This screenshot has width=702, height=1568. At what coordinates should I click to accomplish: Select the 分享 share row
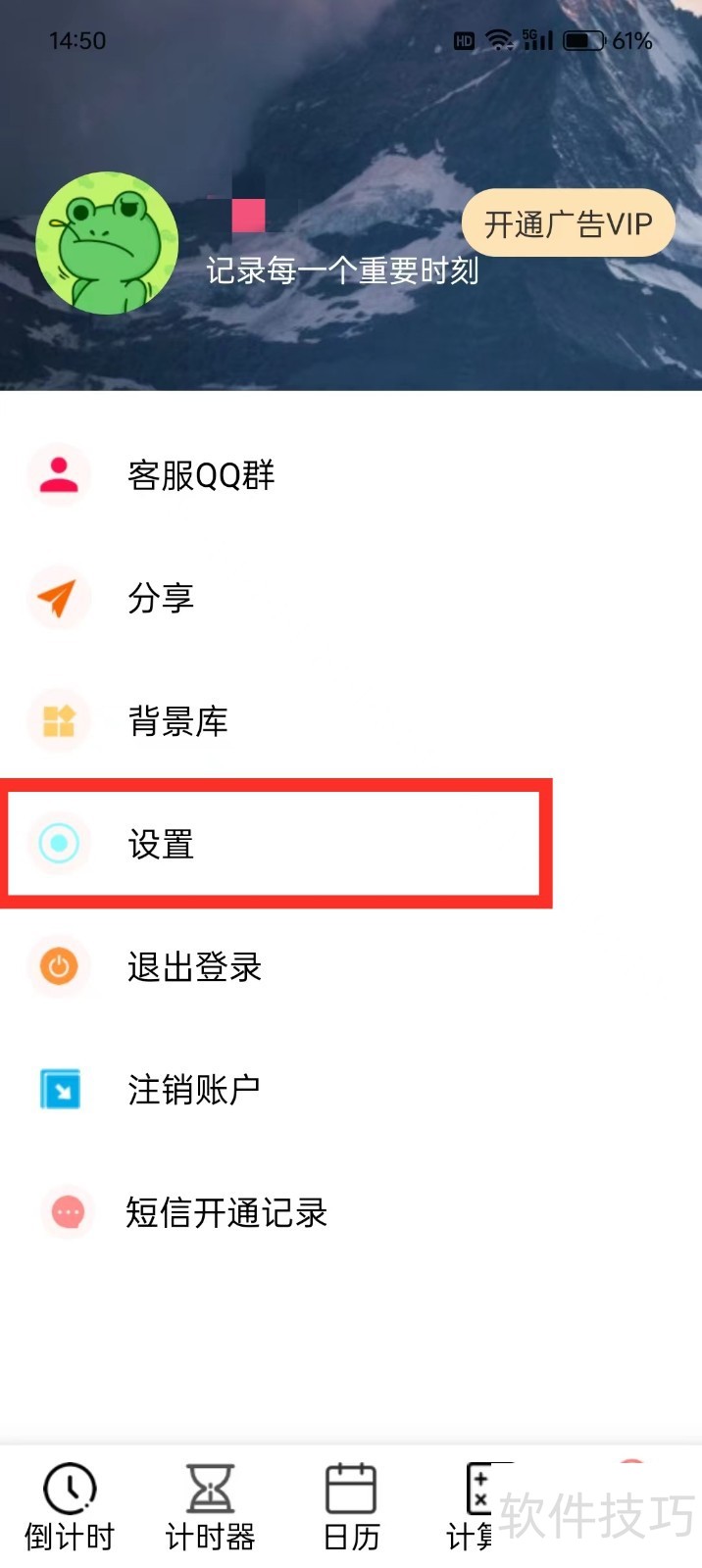[161, 598]
